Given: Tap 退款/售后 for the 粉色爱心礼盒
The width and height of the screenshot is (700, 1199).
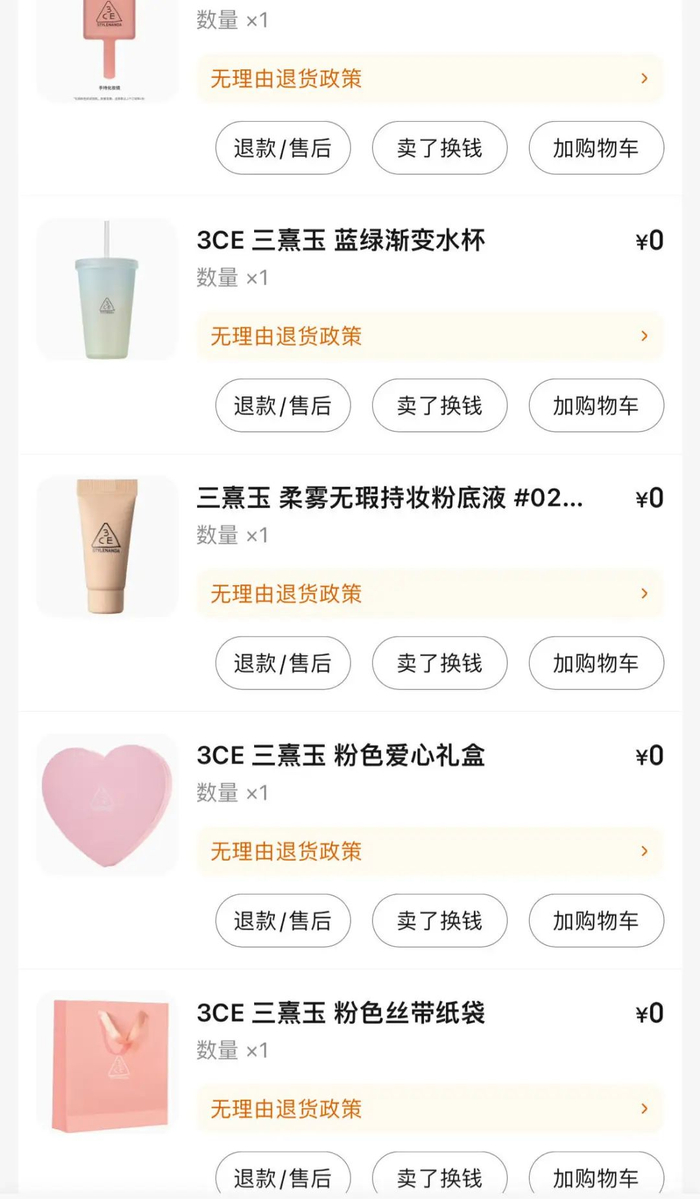Looking at the screenshot, I should (283, 920).
